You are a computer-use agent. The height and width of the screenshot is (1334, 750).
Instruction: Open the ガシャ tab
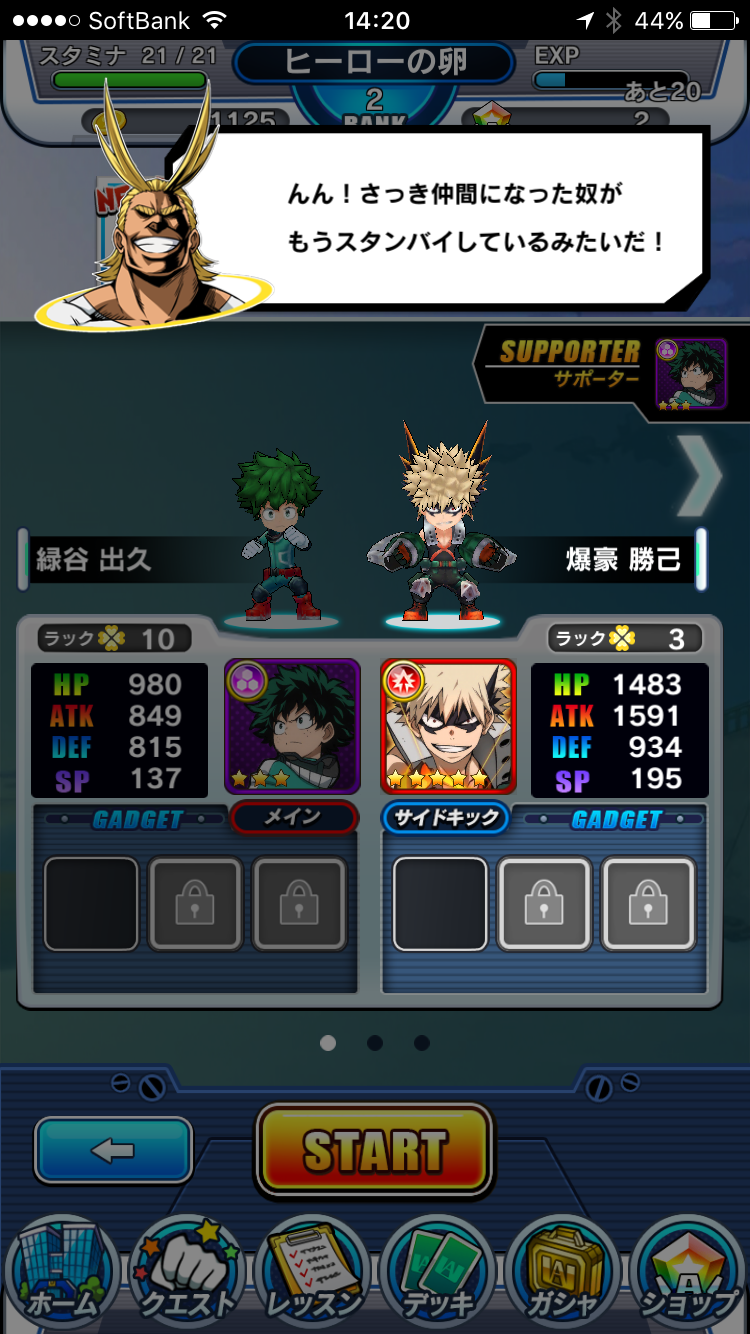tap(564, 1274)
